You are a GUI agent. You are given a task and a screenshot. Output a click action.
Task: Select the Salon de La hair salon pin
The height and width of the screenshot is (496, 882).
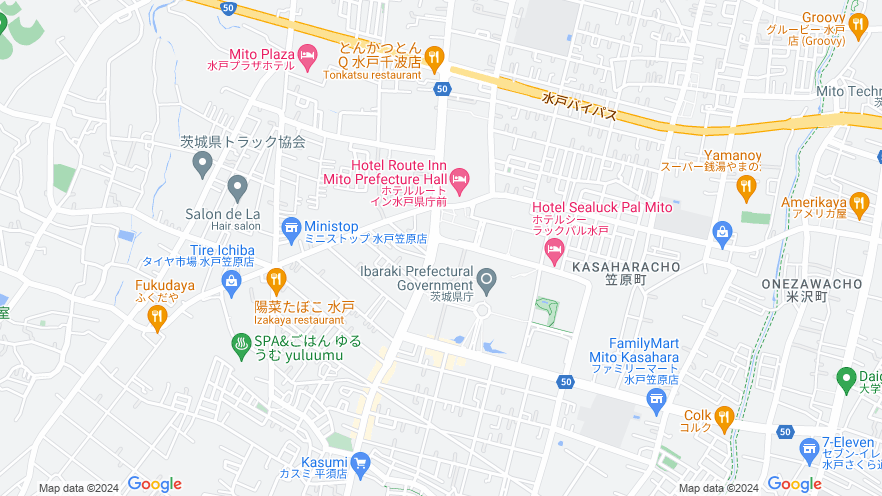click(237, 186)
